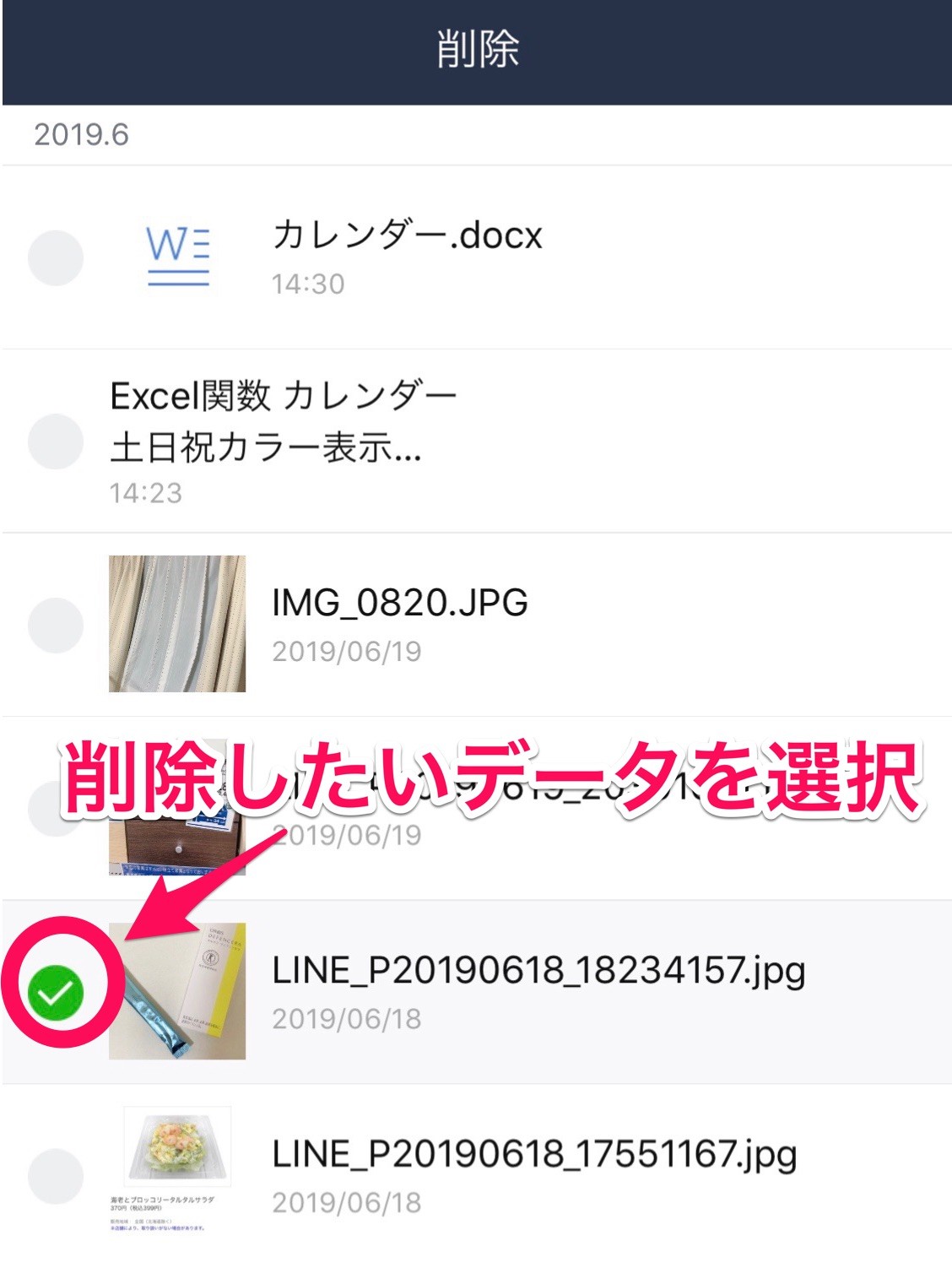Select the カレンダー.docx checkbox
Screen dimensions: 952x1279
click(56, 257)
